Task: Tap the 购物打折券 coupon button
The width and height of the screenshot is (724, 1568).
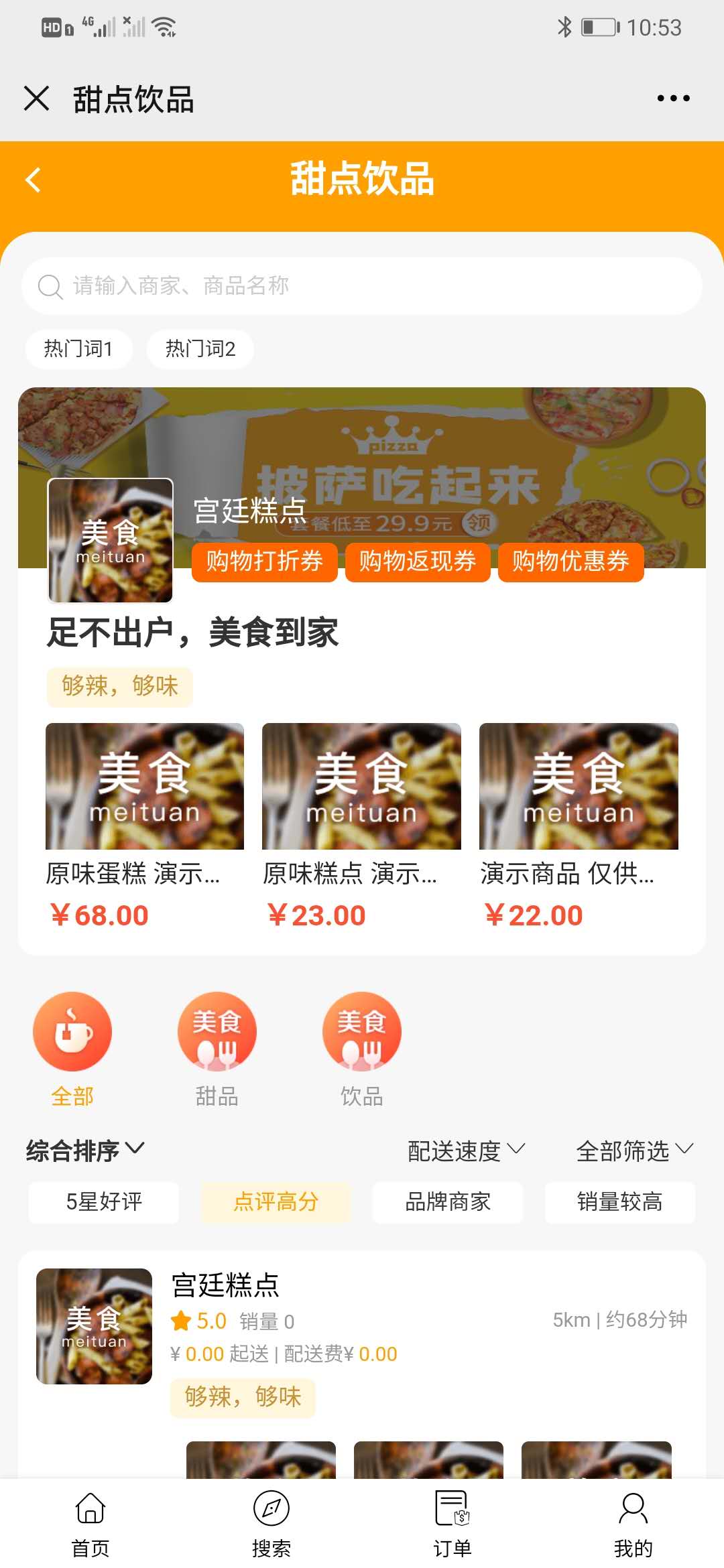Action: (x=265, y=563)
